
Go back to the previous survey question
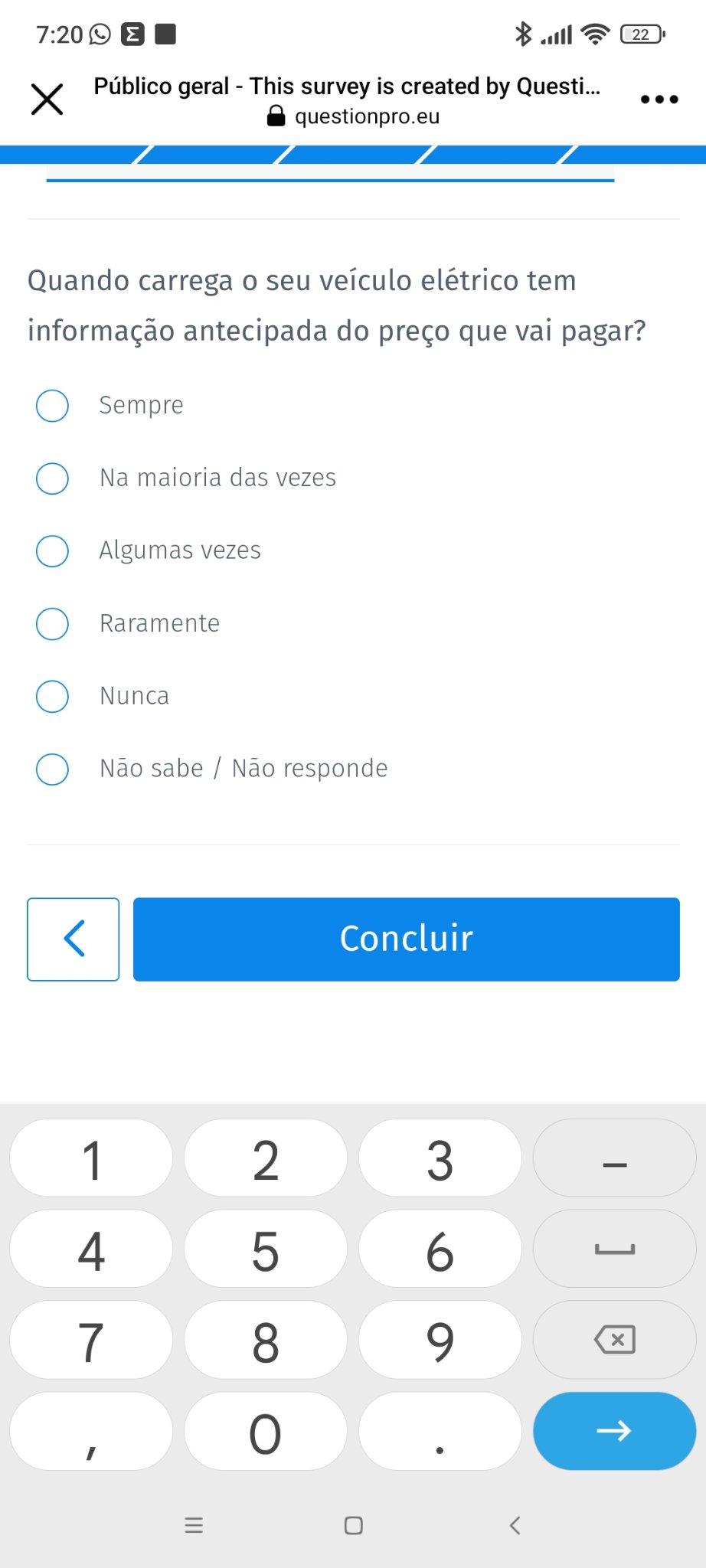pyautogui.click(x=74, y=939)
